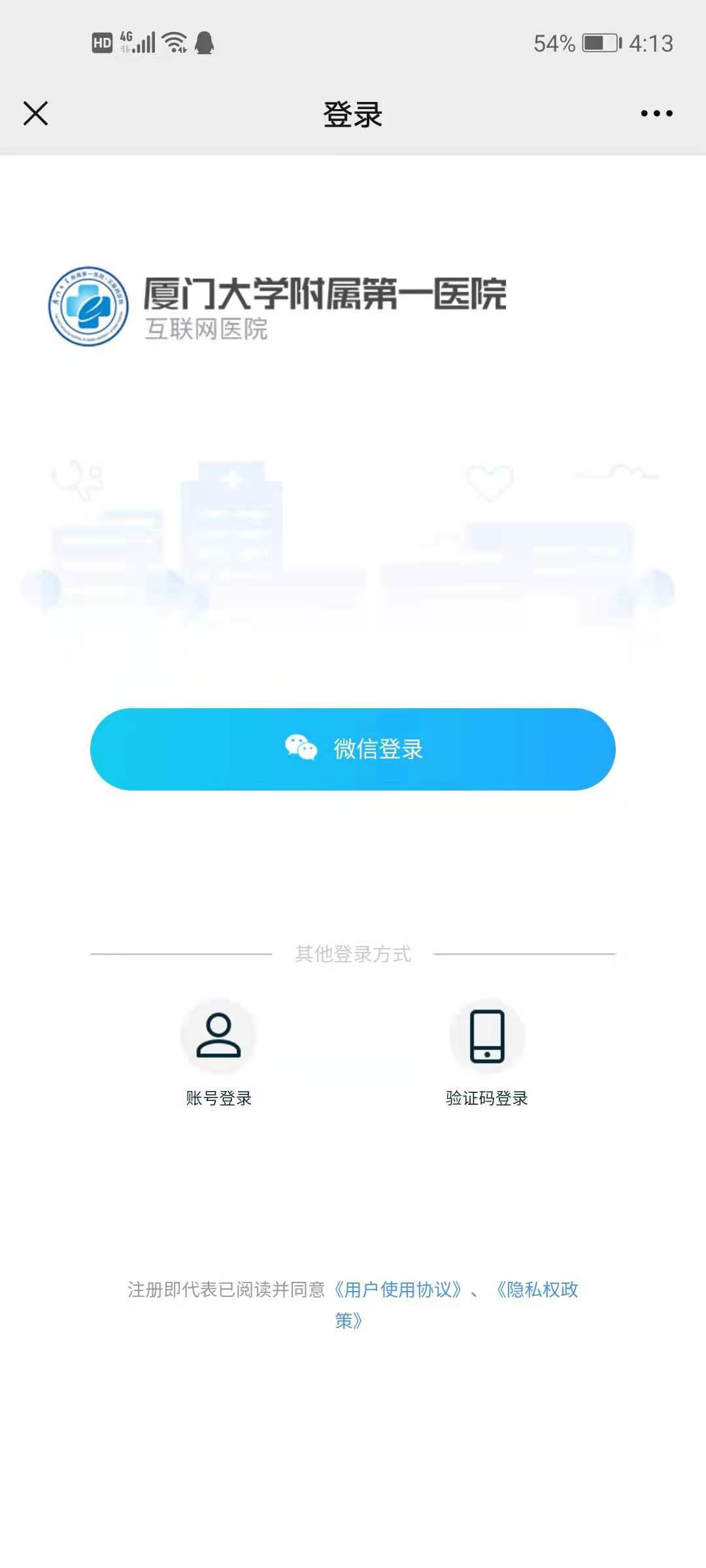This screenshot has height=1568, width=706.
Task: Open the 《隐私权政策》 link
Action: pyautogui.click(x=537, y=1289)
